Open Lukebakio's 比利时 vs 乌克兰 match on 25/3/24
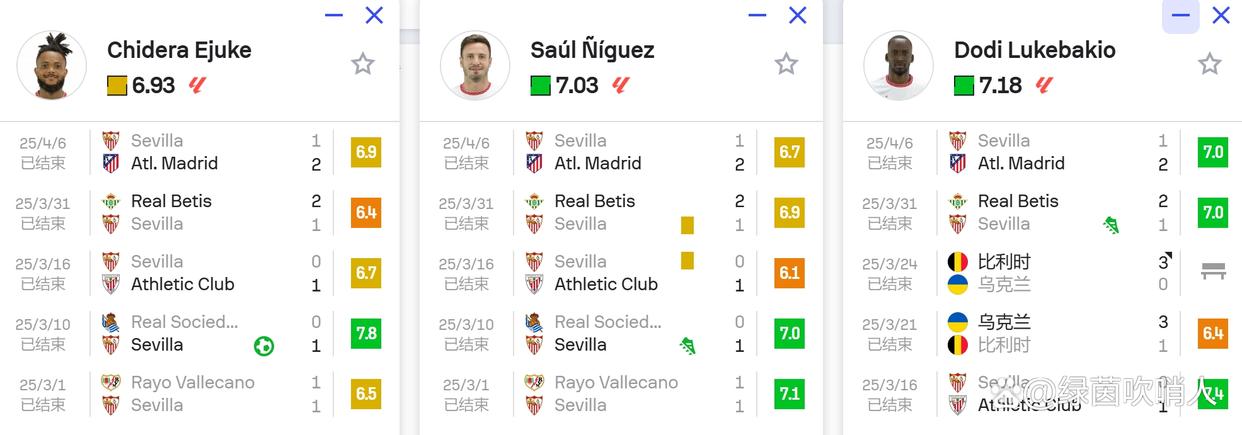1242x435 pixels. pos(1040,272)
